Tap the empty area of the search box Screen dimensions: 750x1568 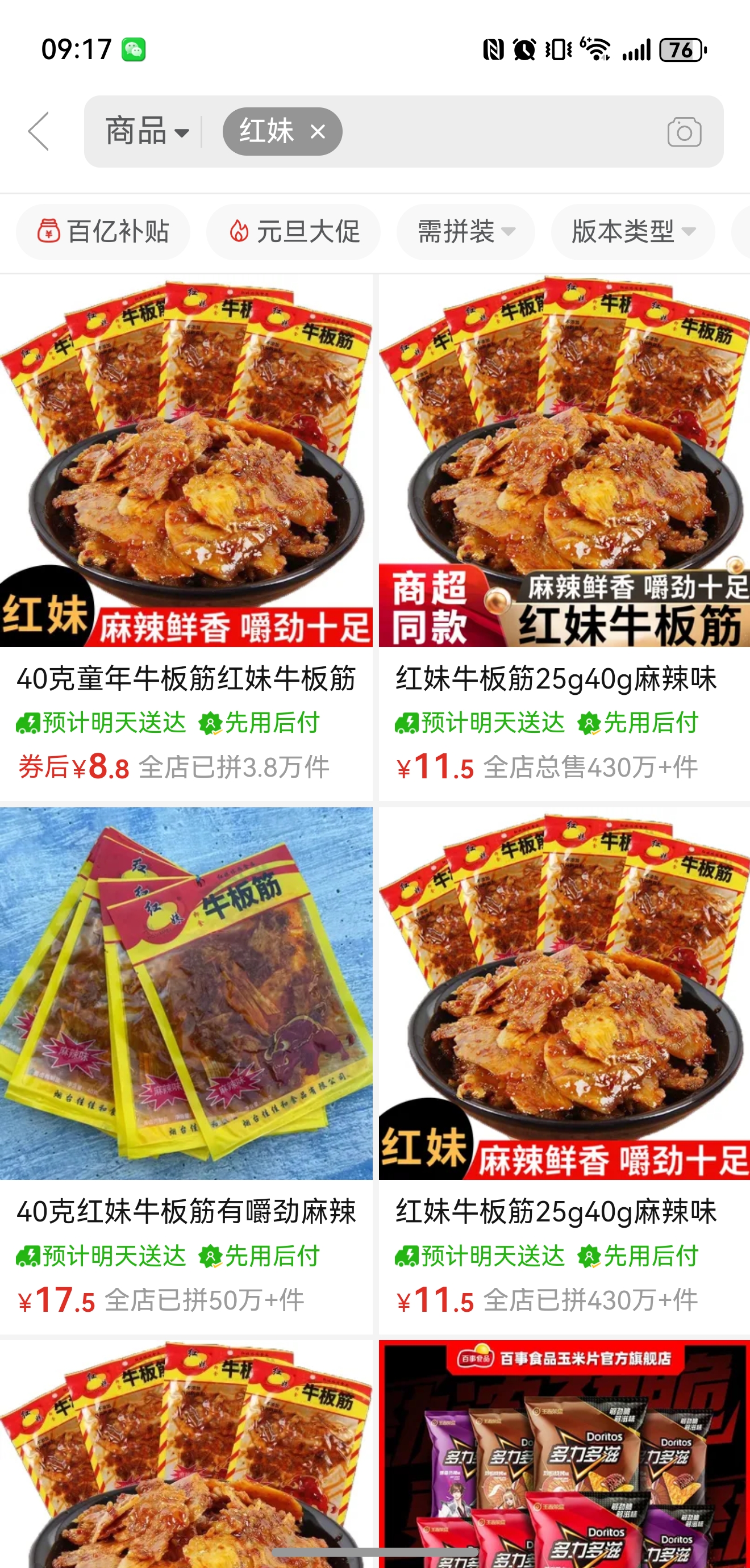[499, 131]
